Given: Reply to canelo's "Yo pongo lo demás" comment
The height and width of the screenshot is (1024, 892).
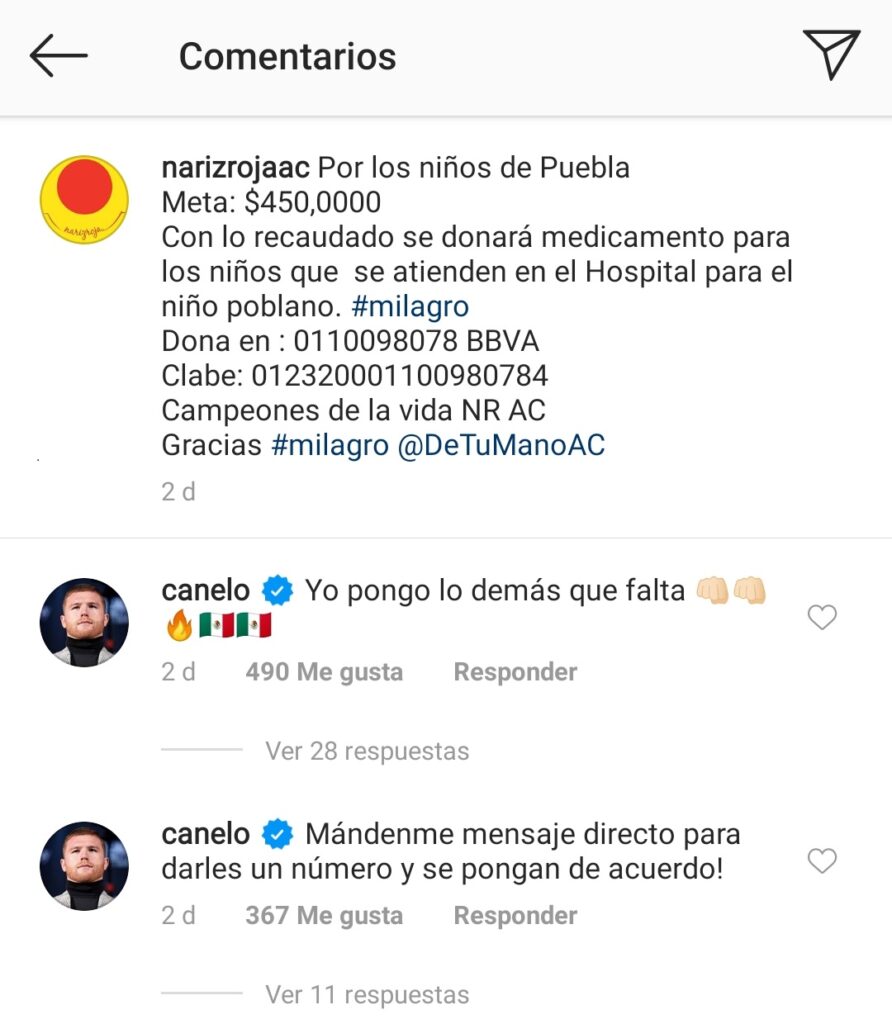Looking at the screenshot, I should 515,672.
